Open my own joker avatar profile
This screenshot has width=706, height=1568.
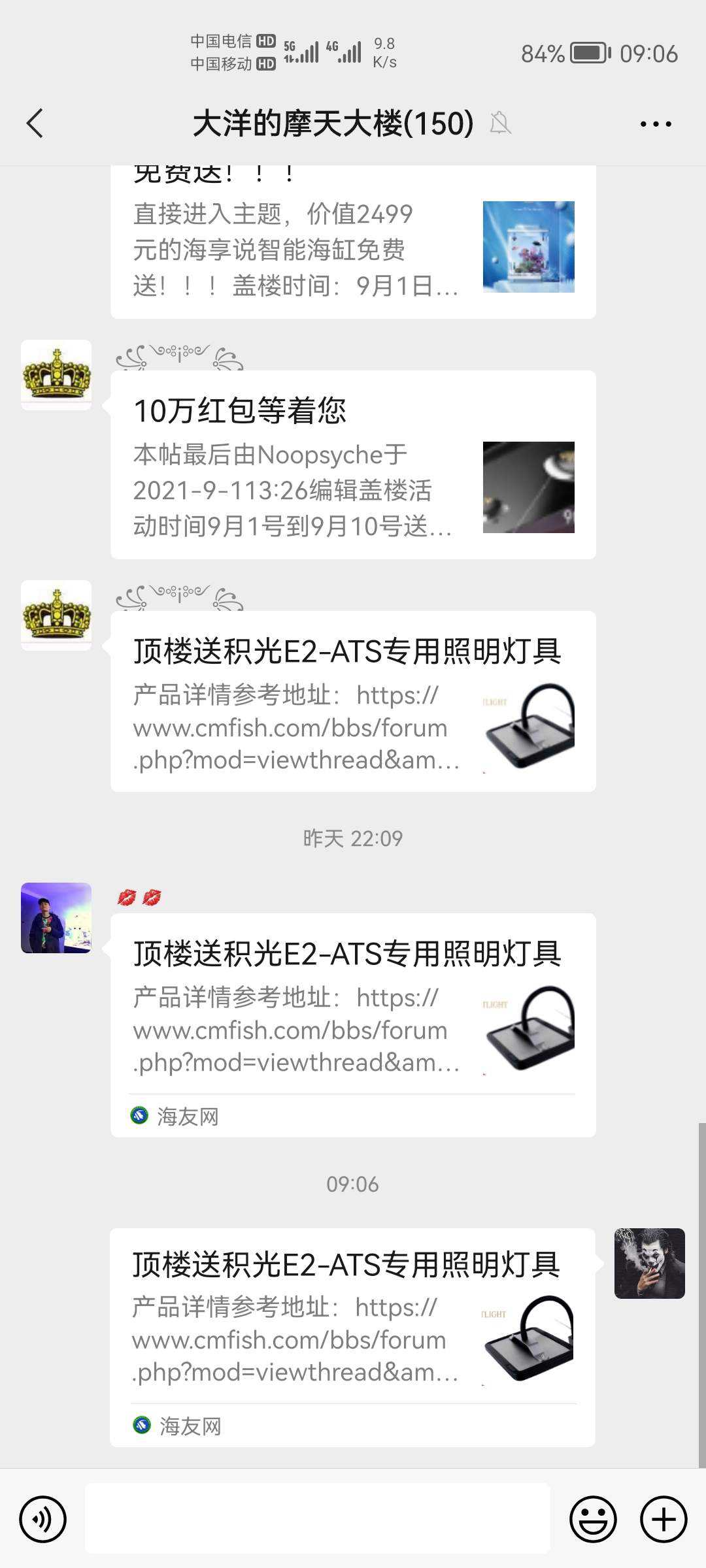(649, 1263)
